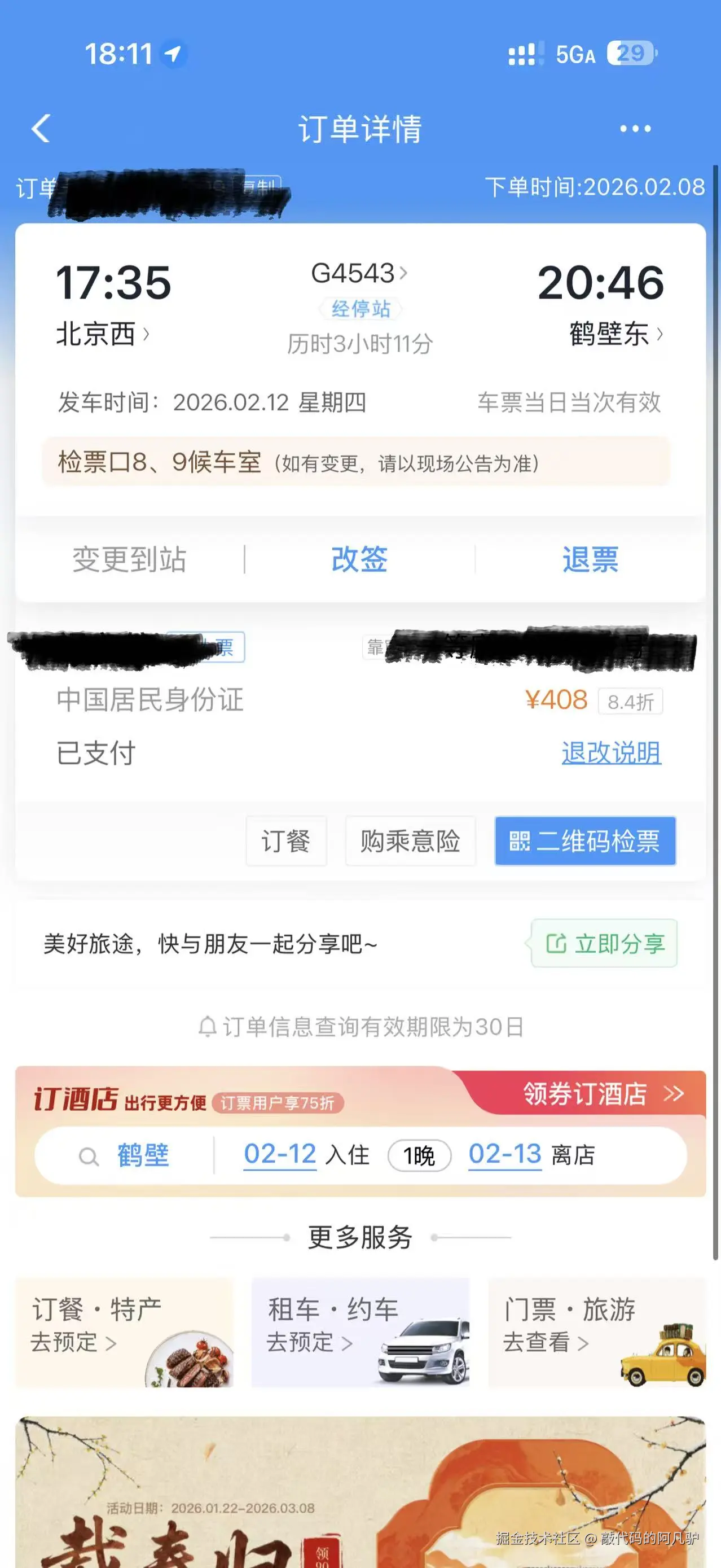Switch to the 变更到站 option
The image size is (721, 1568).
(130, 560)
